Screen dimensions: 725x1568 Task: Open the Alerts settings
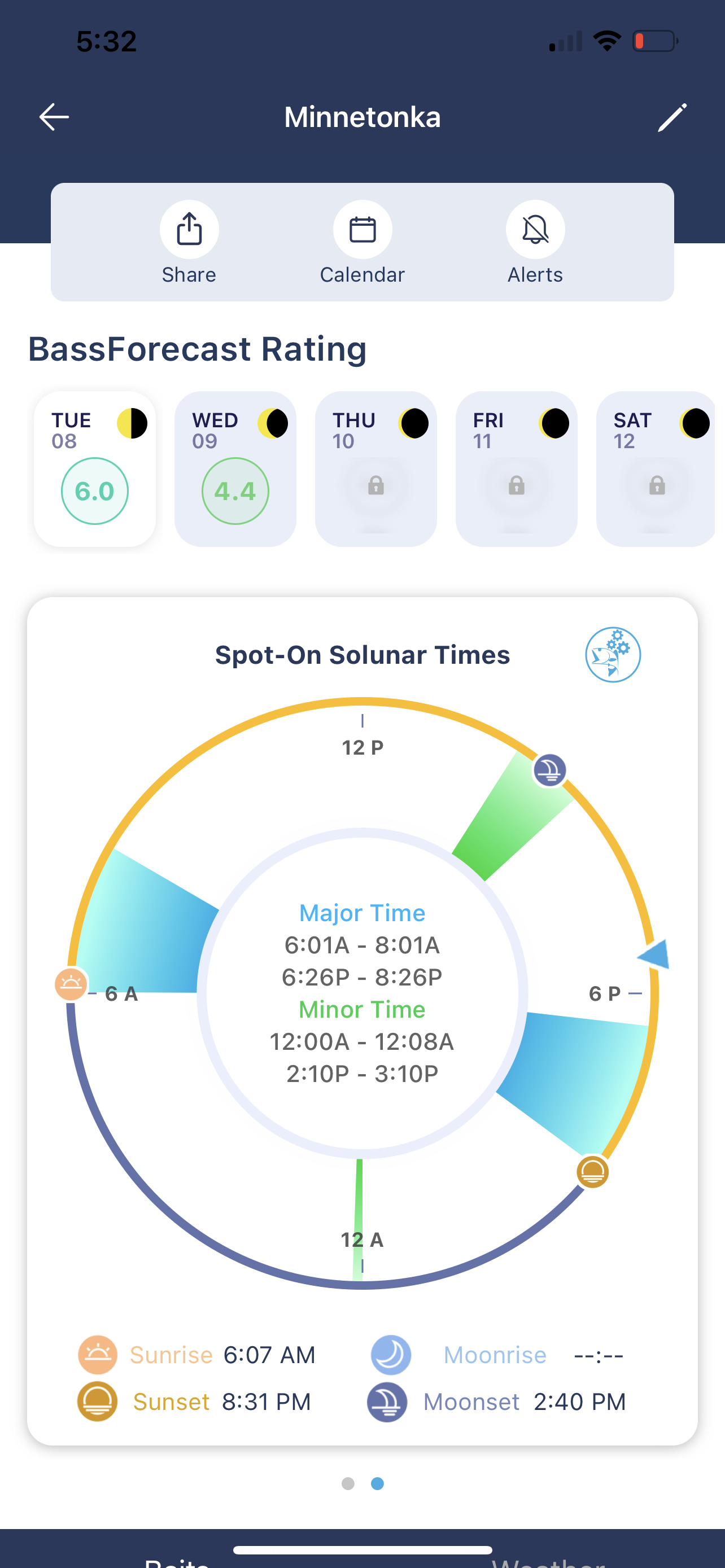[535, 242]
